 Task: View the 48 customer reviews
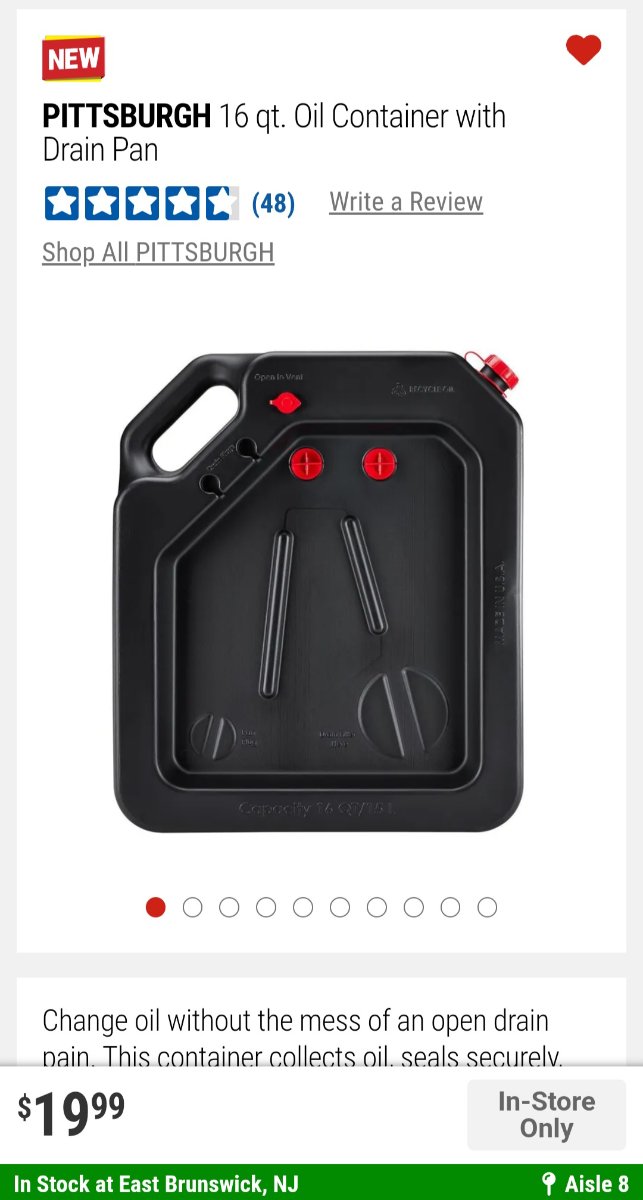click(x=273, y=204)
